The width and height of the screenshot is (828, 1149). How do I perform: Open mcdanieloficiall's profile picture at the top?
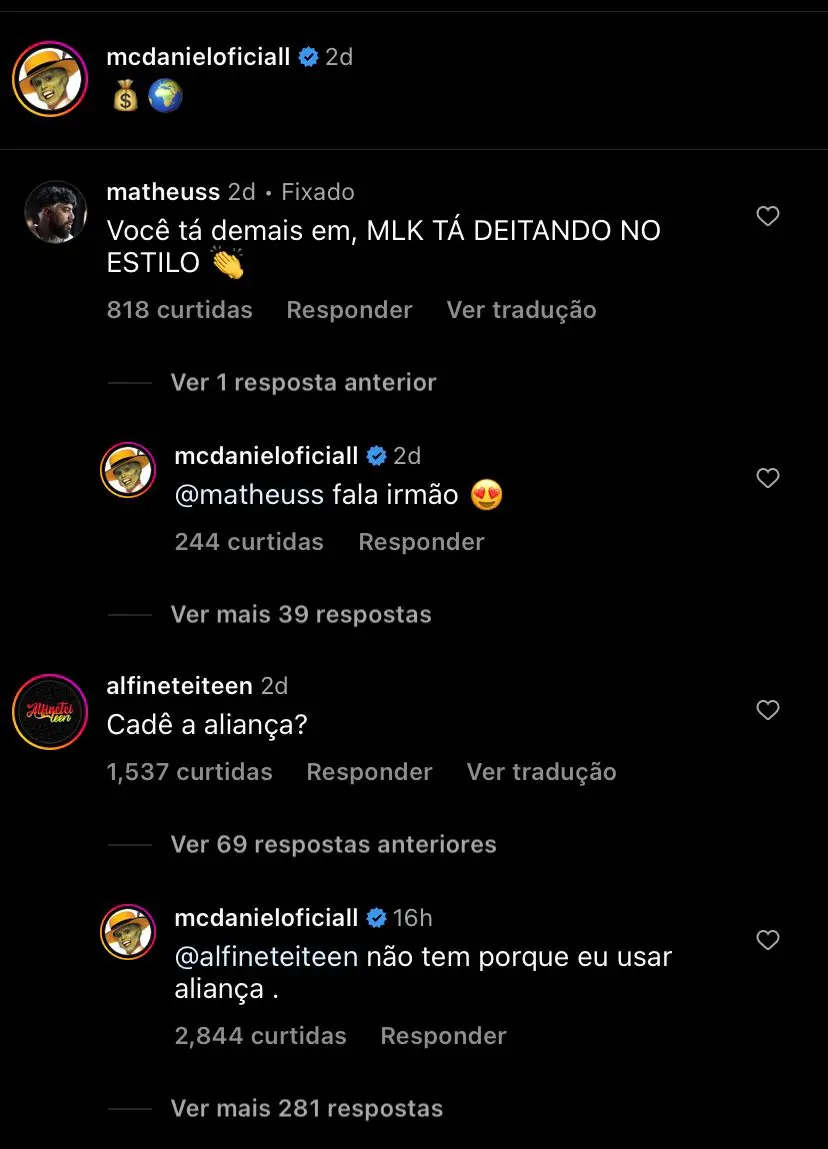click(x=49, y=78)
